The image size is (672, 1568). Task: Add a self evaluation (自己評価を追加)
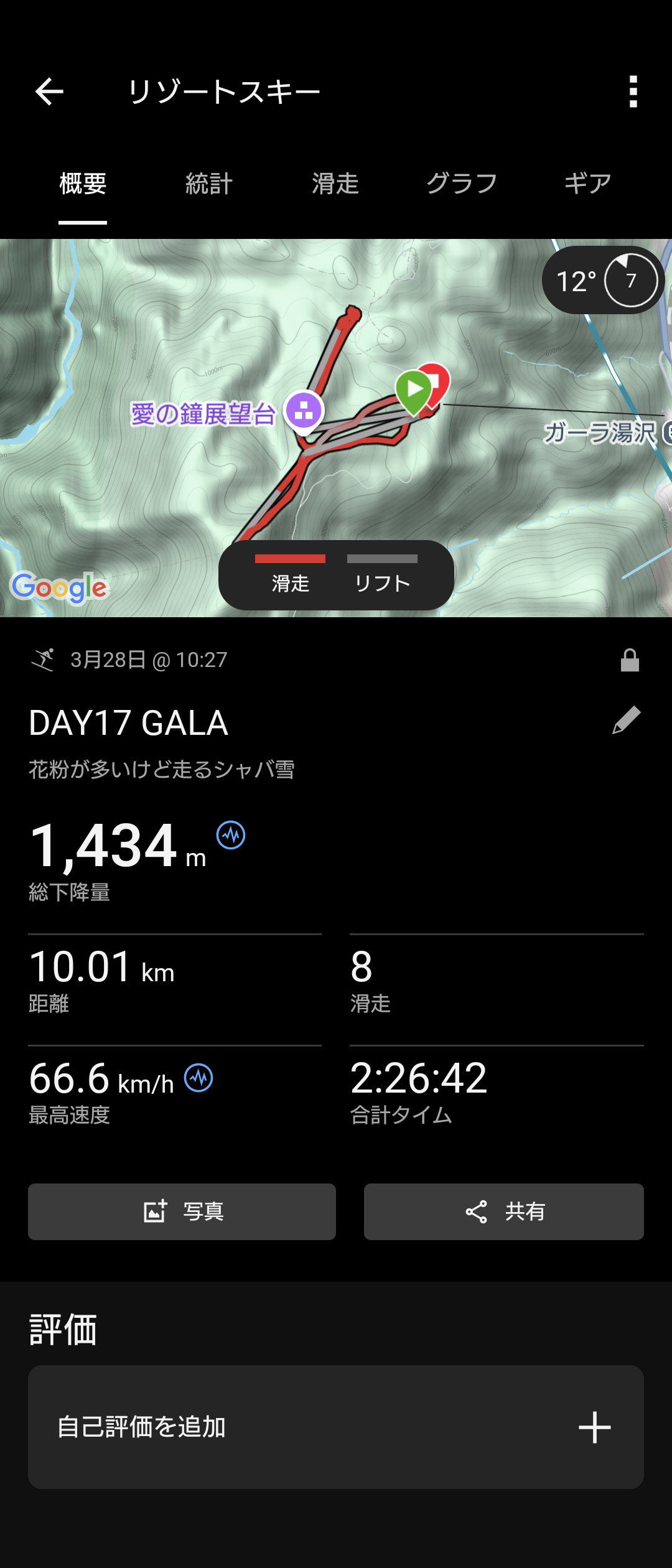tap(336, 1427)
